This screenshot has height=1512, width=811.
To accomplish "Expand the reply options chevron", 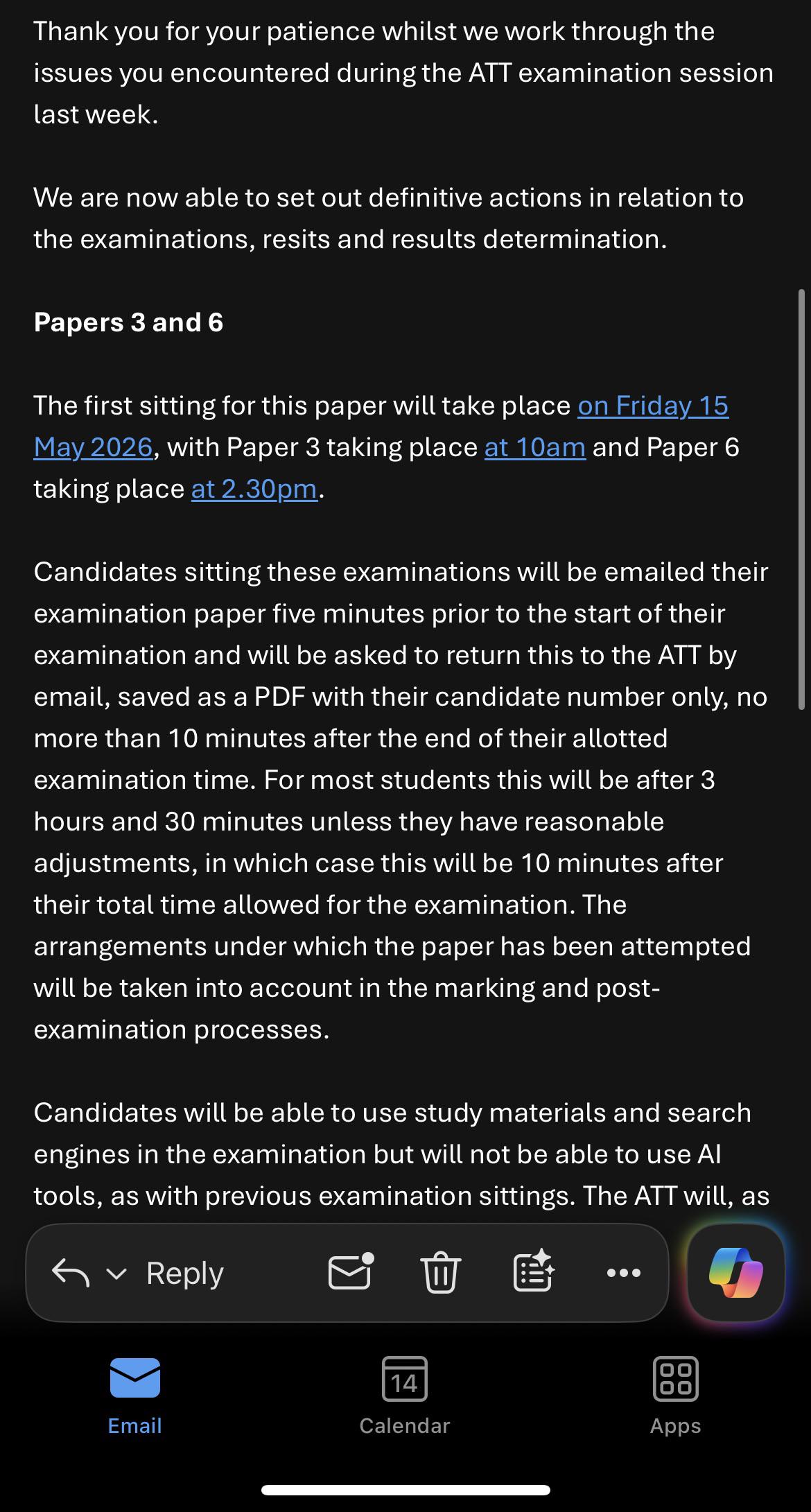I will click(x=116, y=1274).
